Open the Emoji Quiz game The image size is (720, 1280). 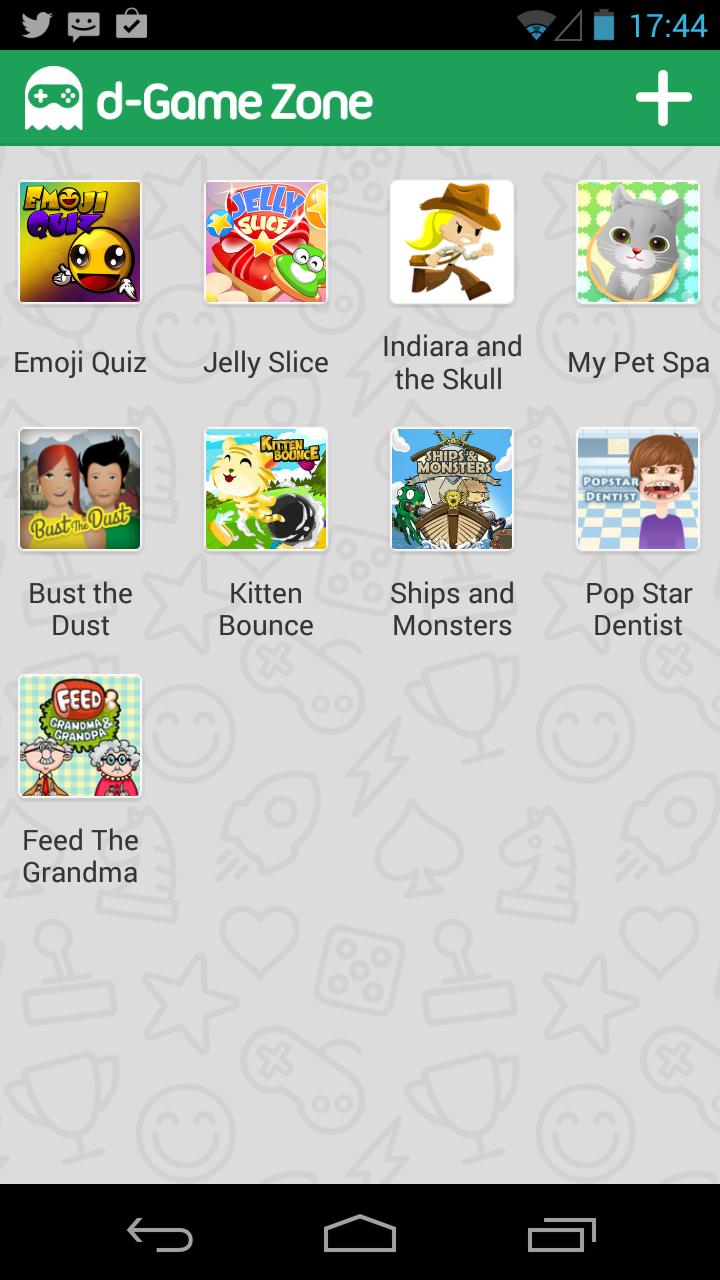click(80, 242)
